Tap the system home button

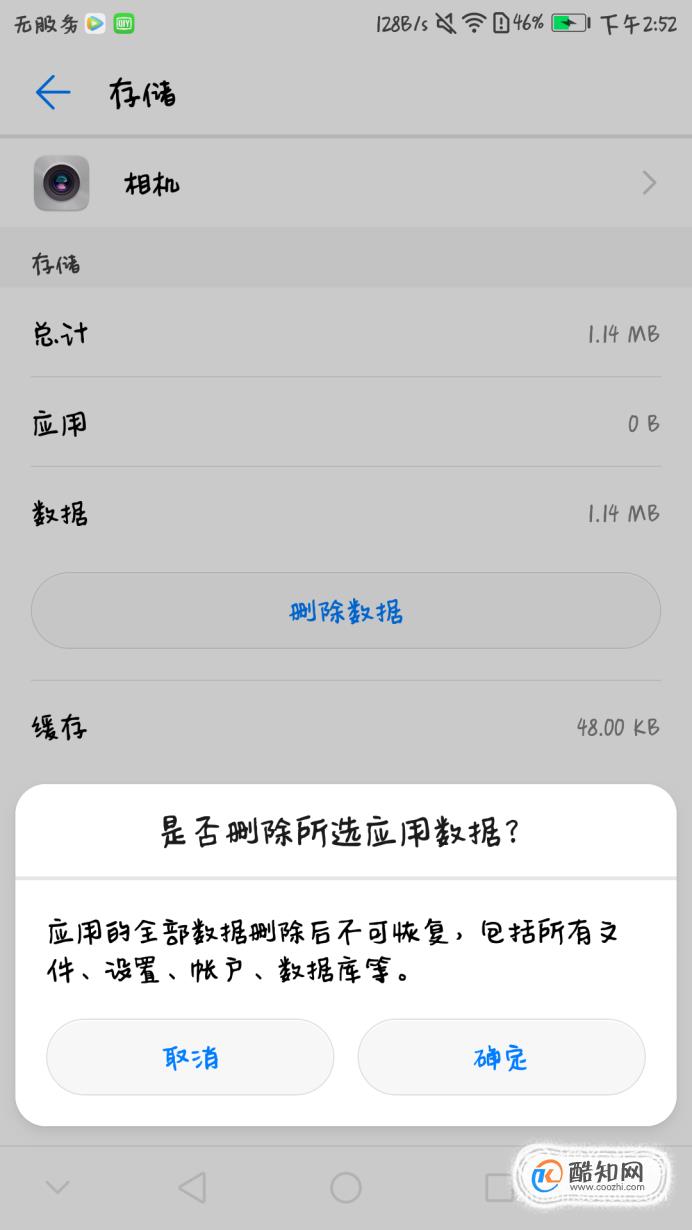click(x=346, y=1187)
